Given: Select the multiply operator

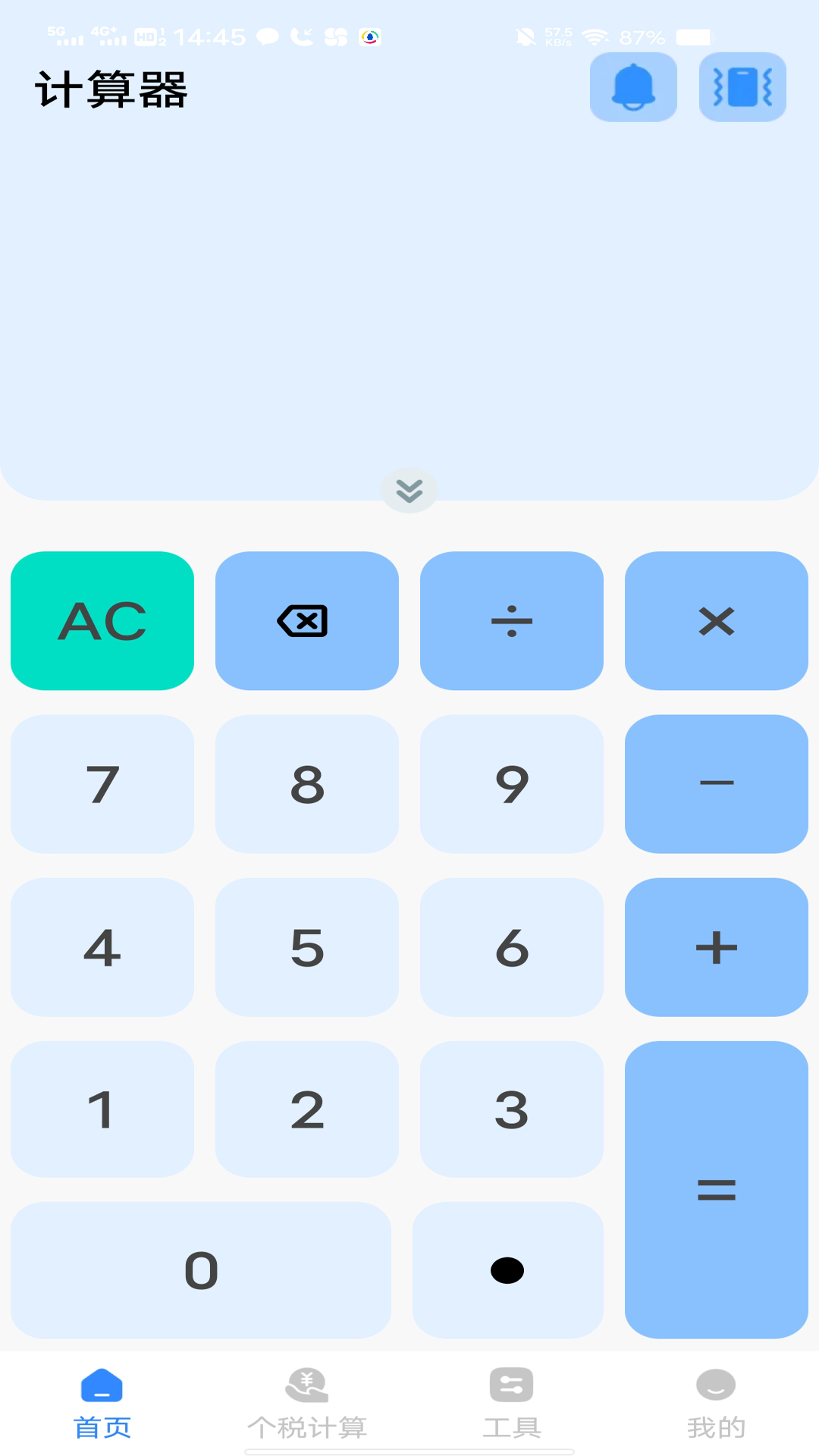Looking at the screenshot, I should point(717,621).
